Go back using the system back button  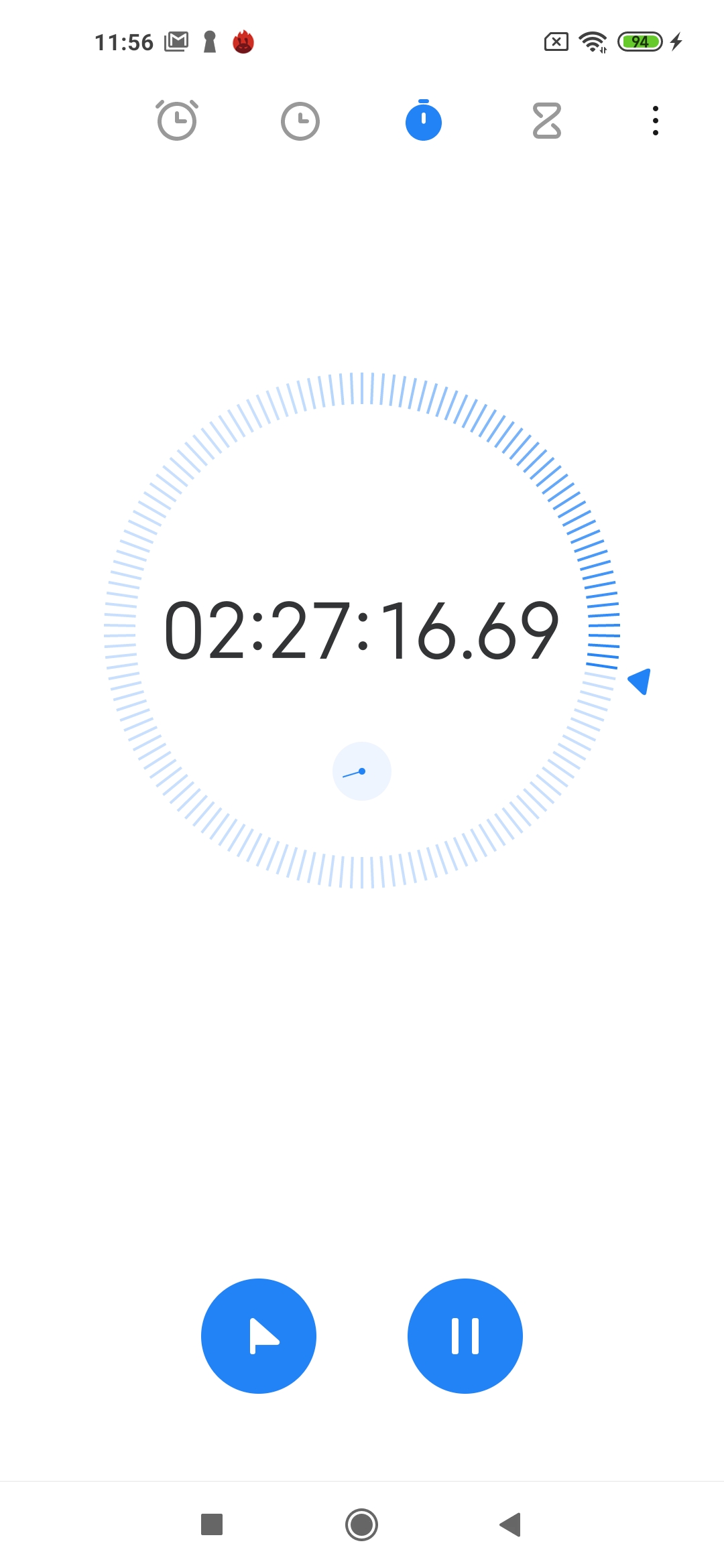click(x=511, y=1524)
